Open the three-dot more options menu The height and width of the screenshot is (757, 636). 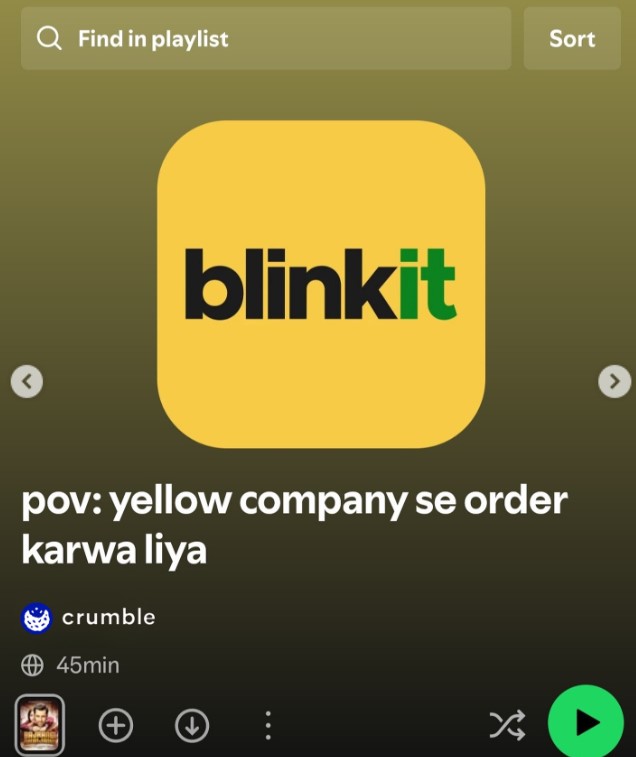pos(267,726)
